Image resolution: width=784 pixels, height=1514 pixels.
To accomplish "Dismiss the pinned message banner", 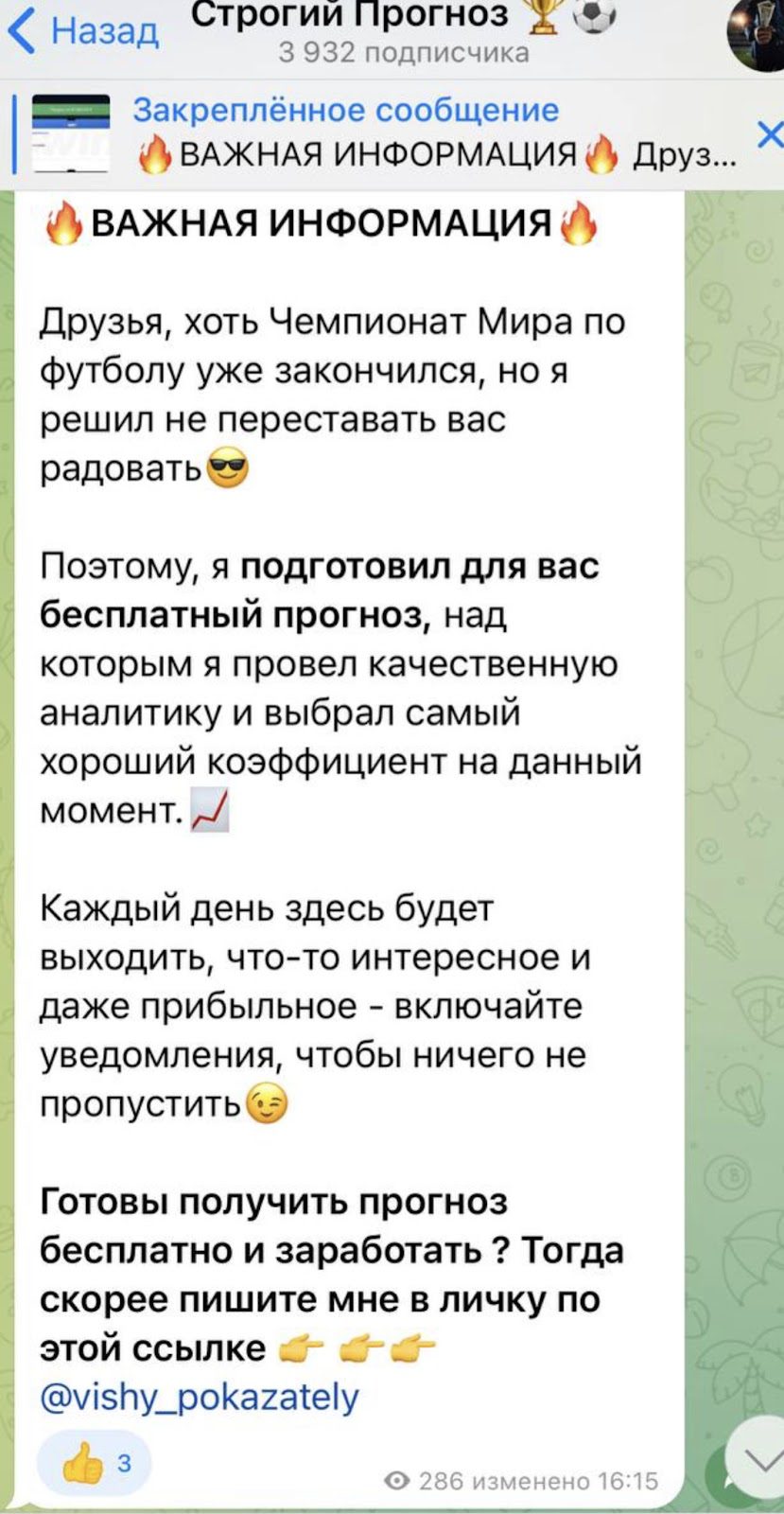I will click(770, 135).
